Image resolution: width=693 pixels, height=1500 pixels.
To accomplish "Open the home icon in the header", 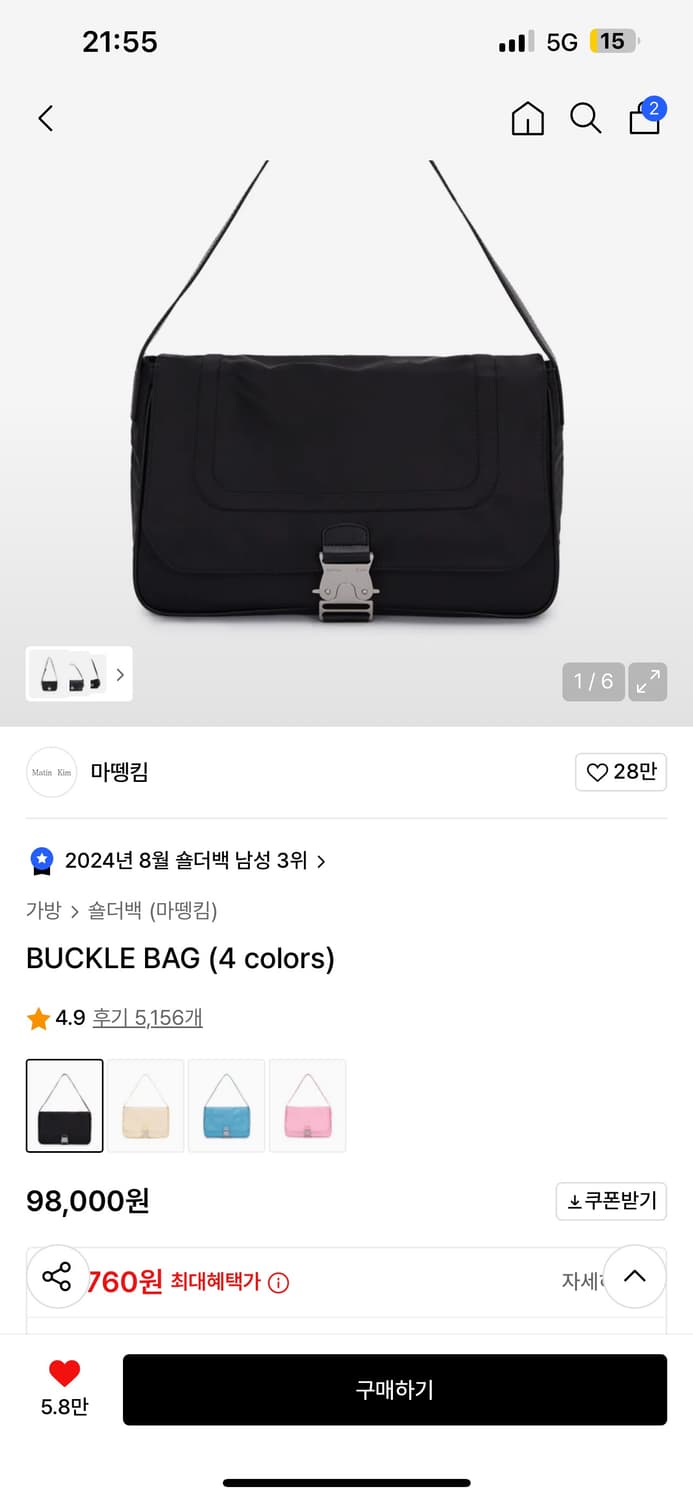I will (x=527, y=119).
